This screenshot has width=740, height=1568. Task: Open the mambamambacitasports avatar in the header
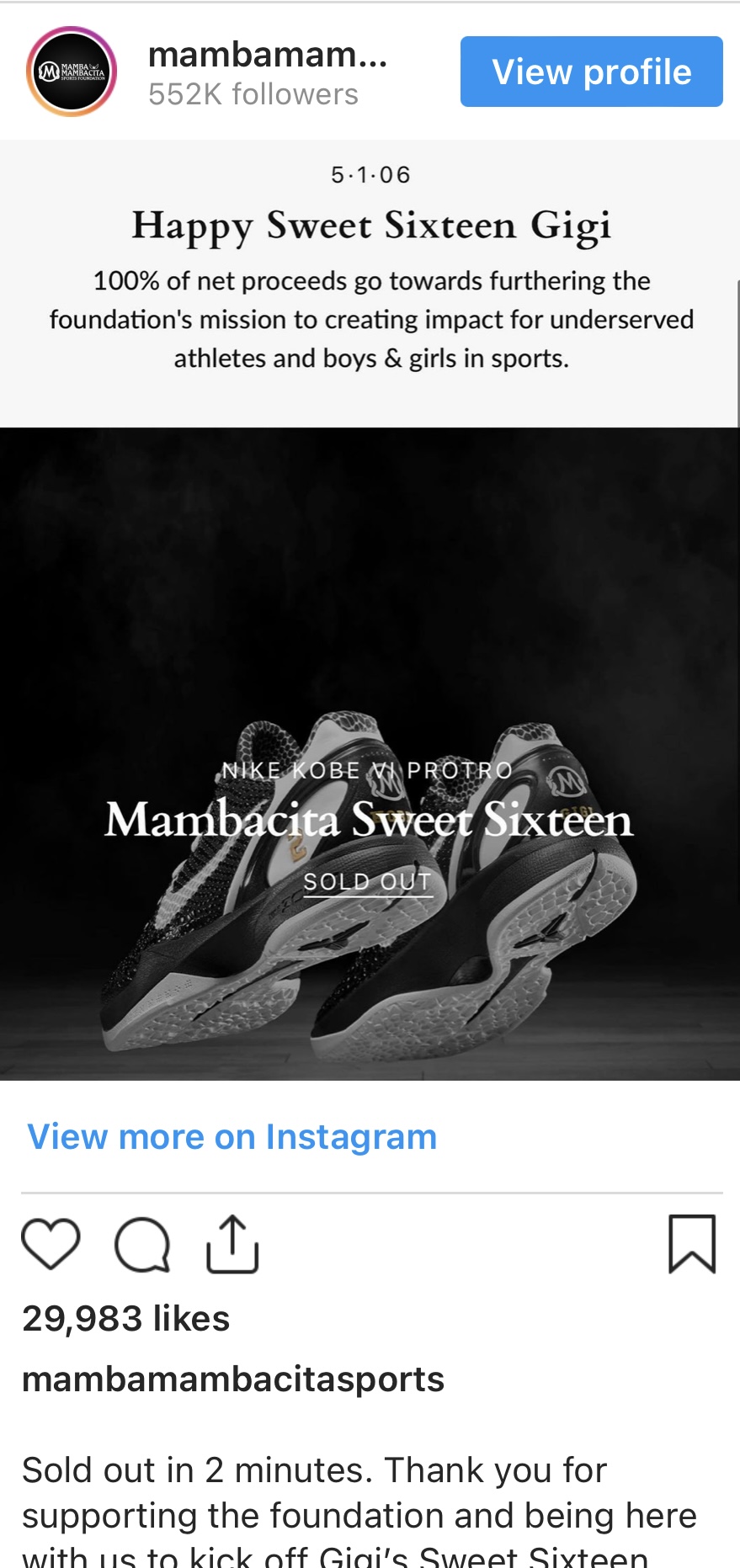[x=72, y=72]
